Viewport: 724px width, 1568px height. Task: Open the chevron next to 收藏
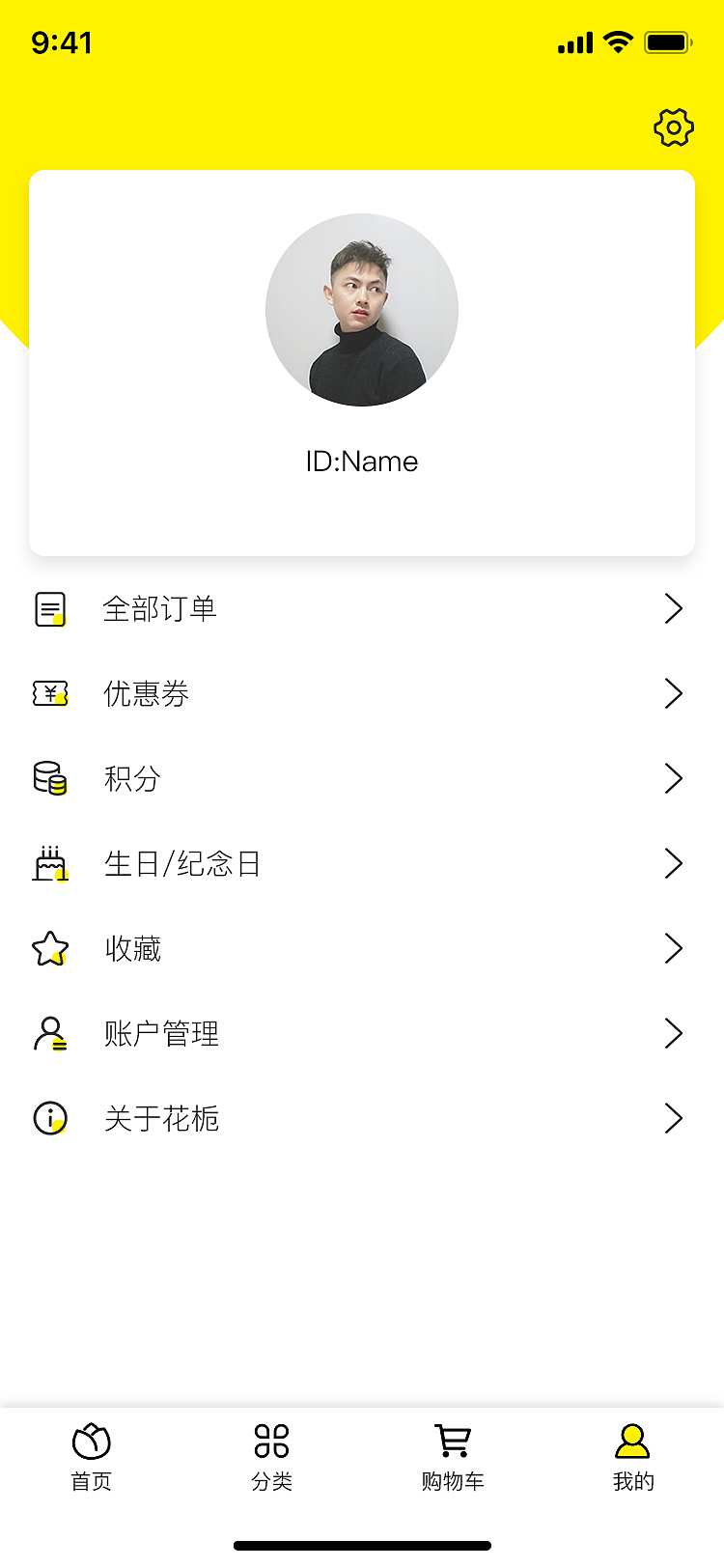click(673, 948)
